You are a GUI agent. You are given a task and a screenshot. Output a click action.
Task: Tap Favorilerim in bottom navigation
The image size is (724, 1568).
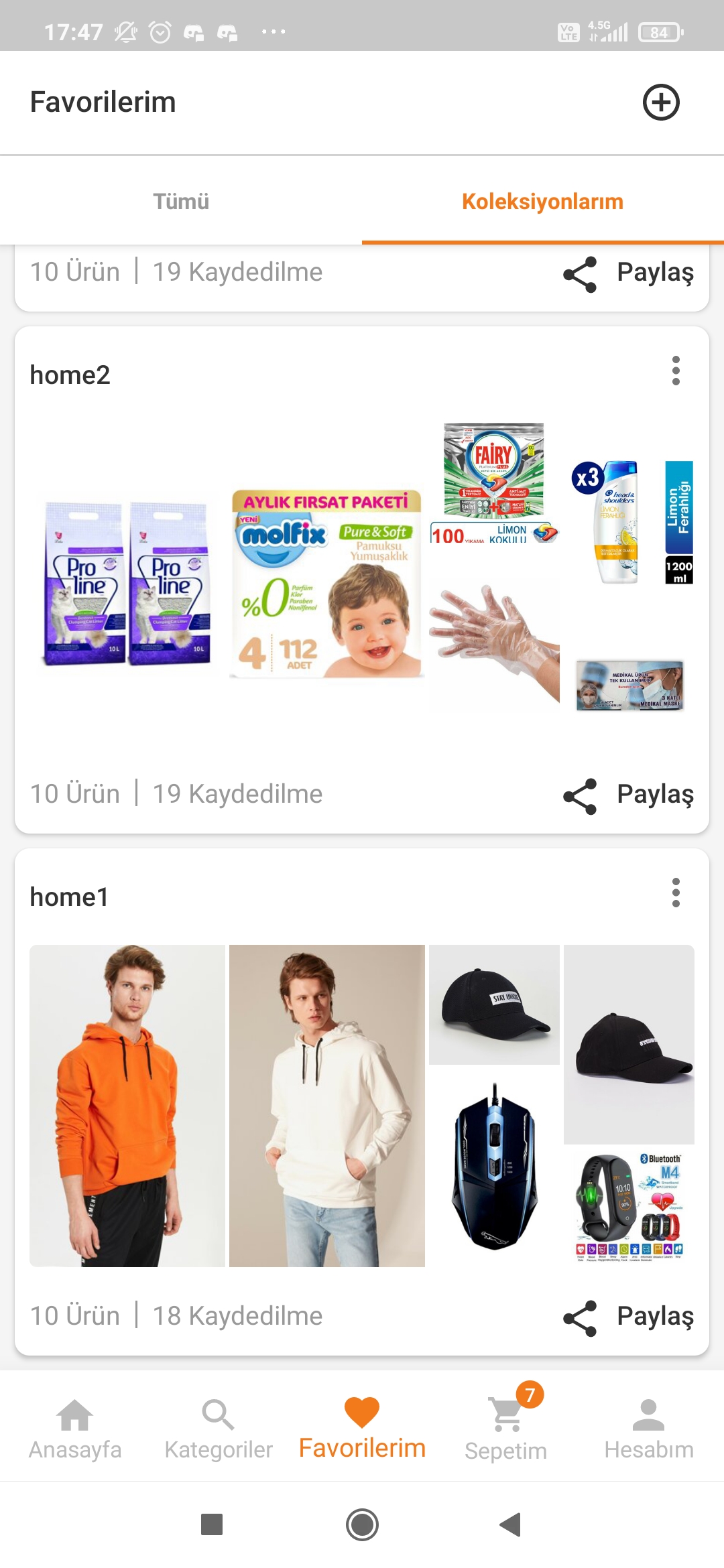[x=362, y=1429]
